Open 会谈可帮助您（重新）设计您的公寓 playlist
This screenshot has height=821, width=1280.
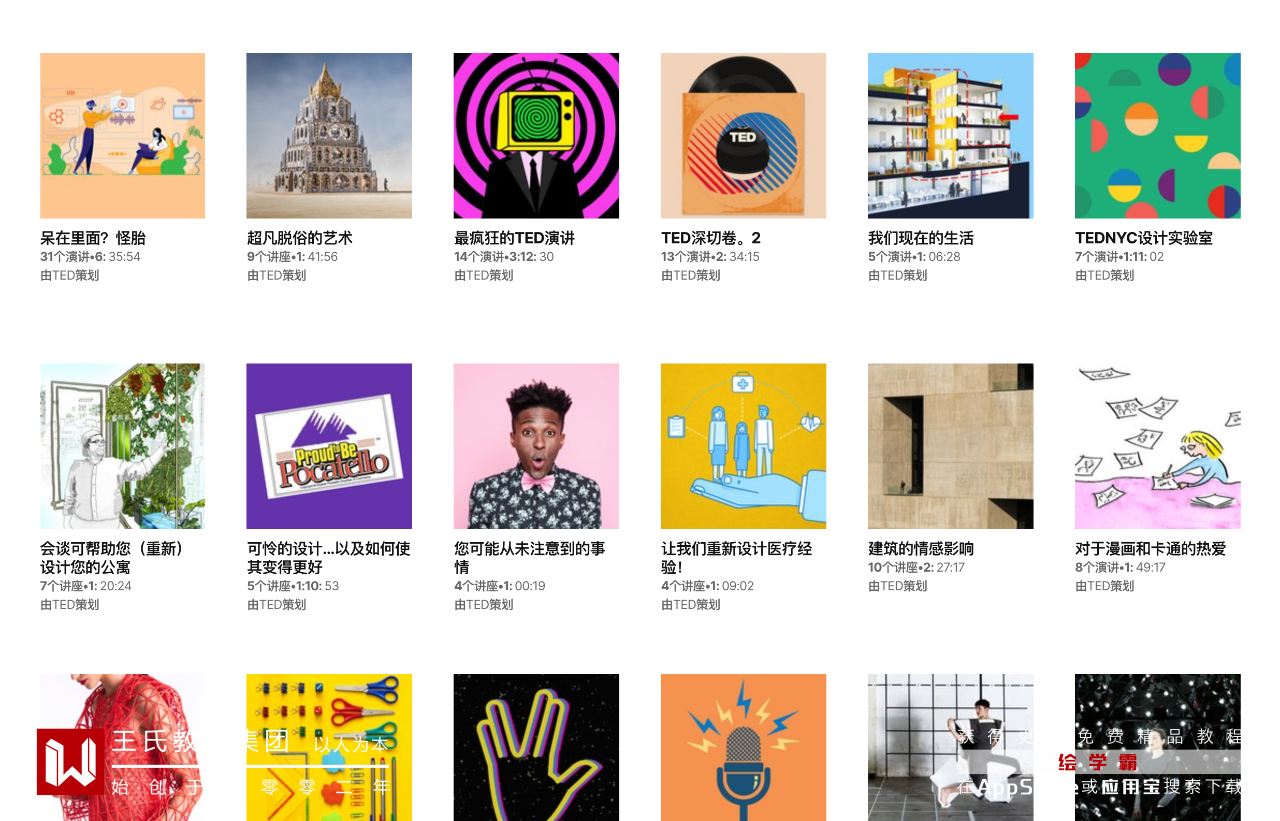click(x=122, y=446)
